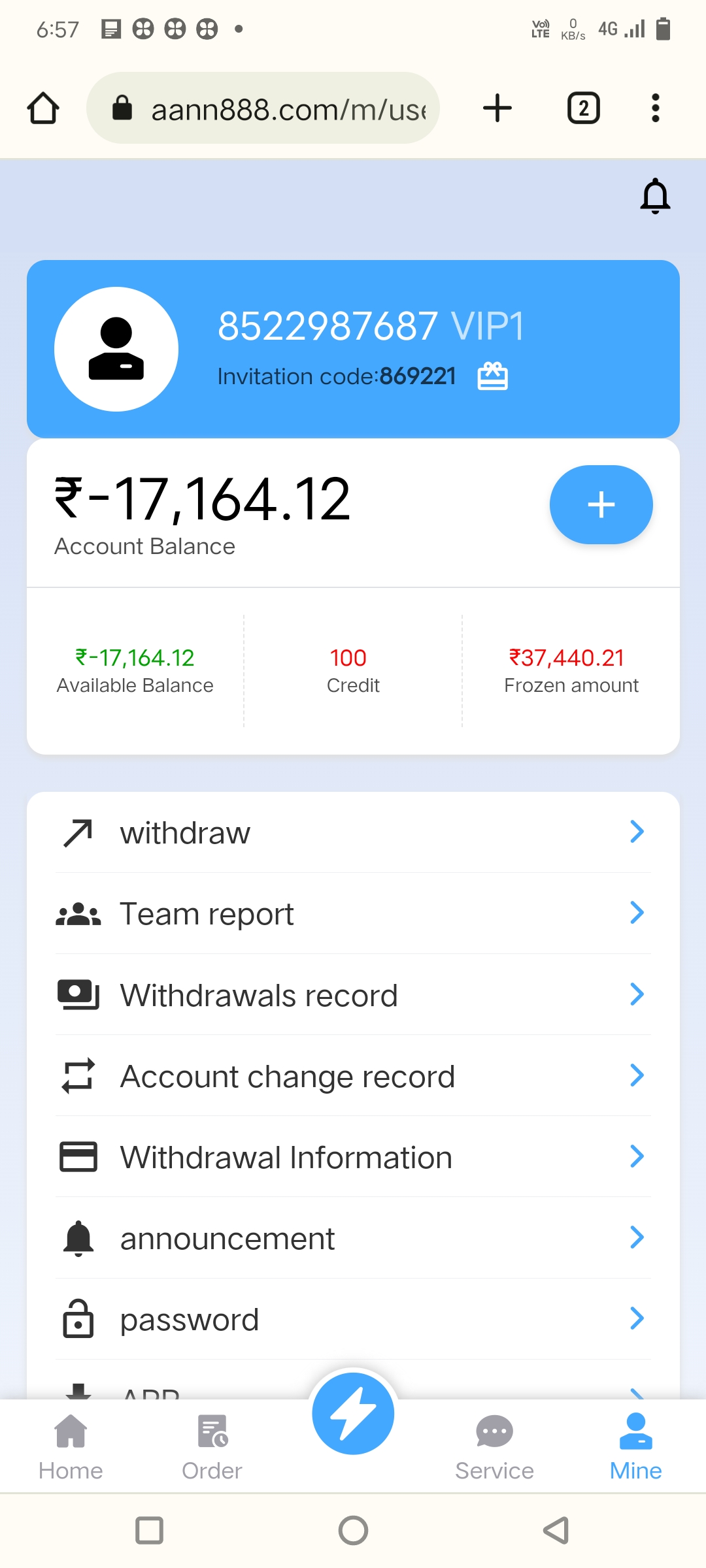Open Withdrawal Information
The image size is (706, 1568).
tap(353, 1157)
